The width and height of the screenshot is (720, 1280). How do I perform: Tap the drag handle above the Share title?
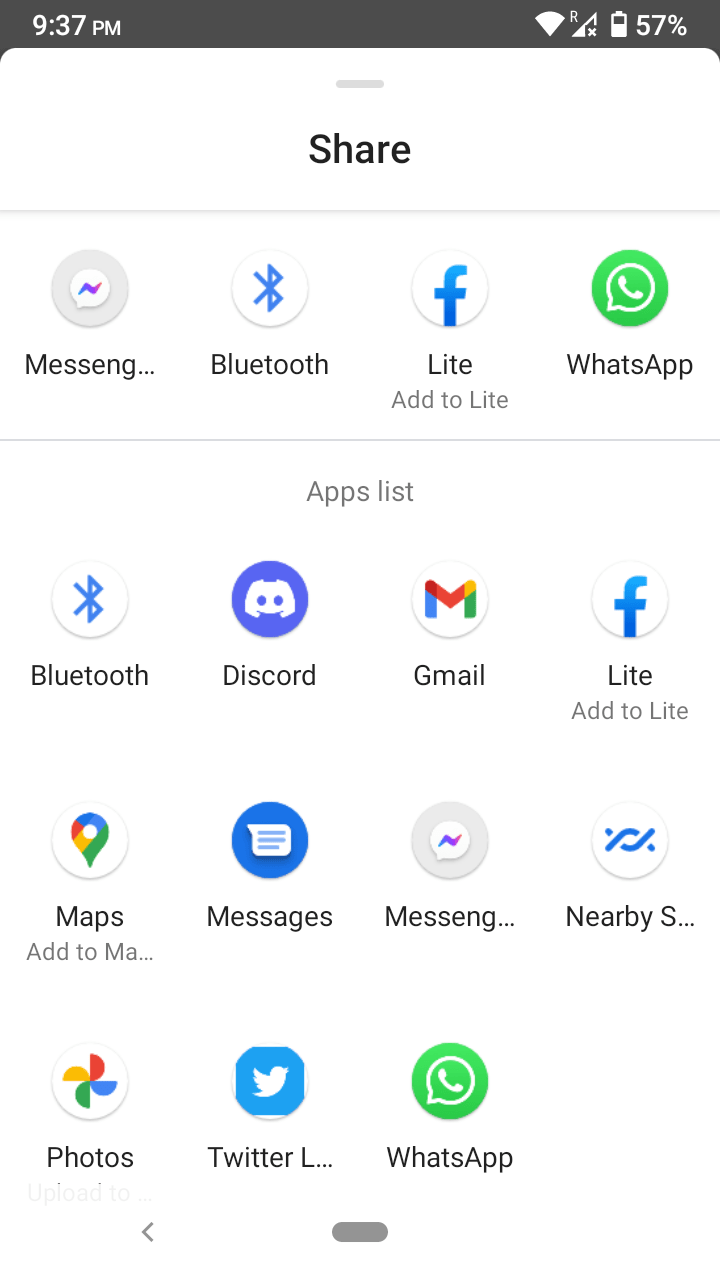360,84
